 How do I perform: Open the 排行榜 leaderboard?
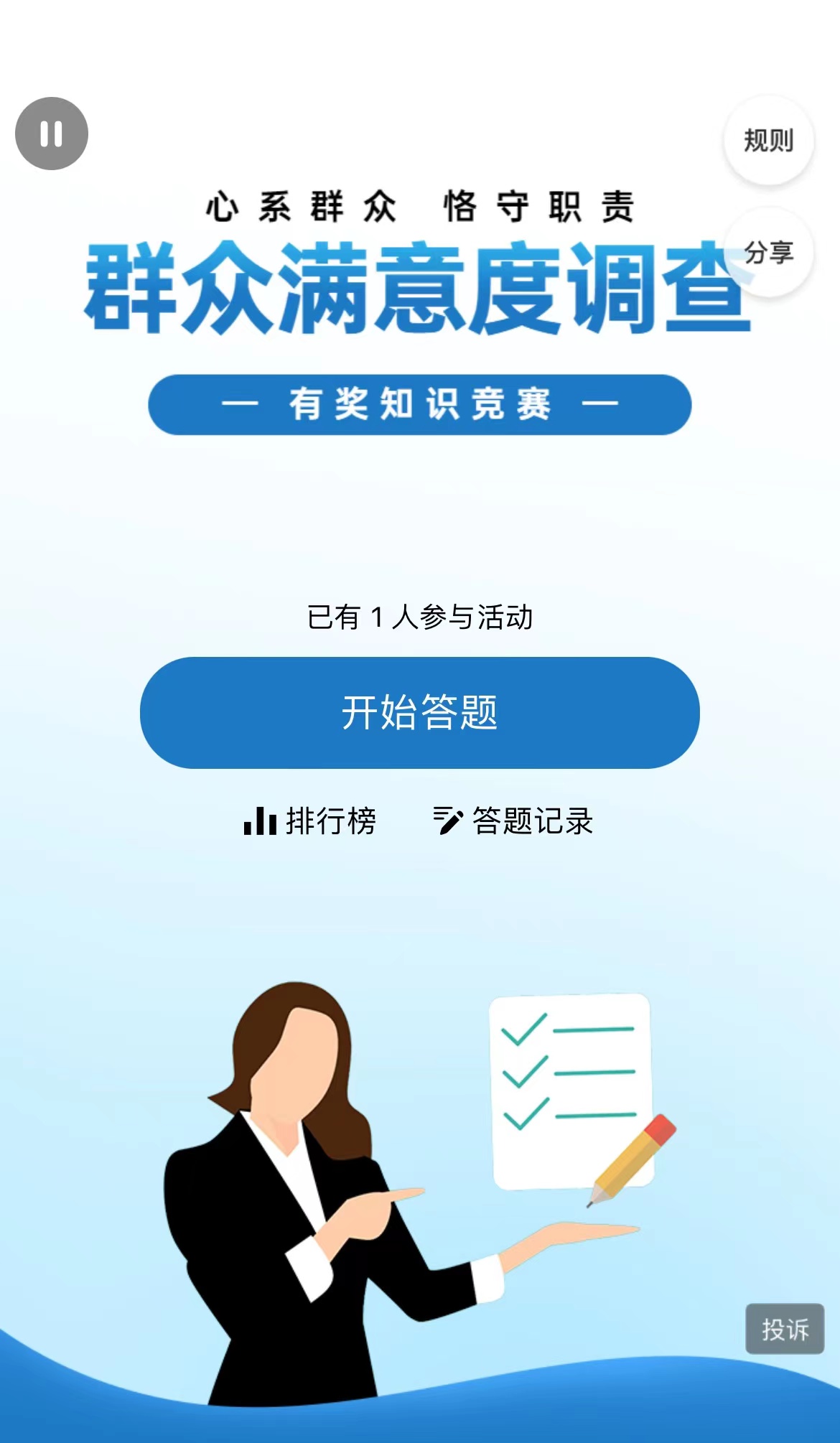click(310, 821)
